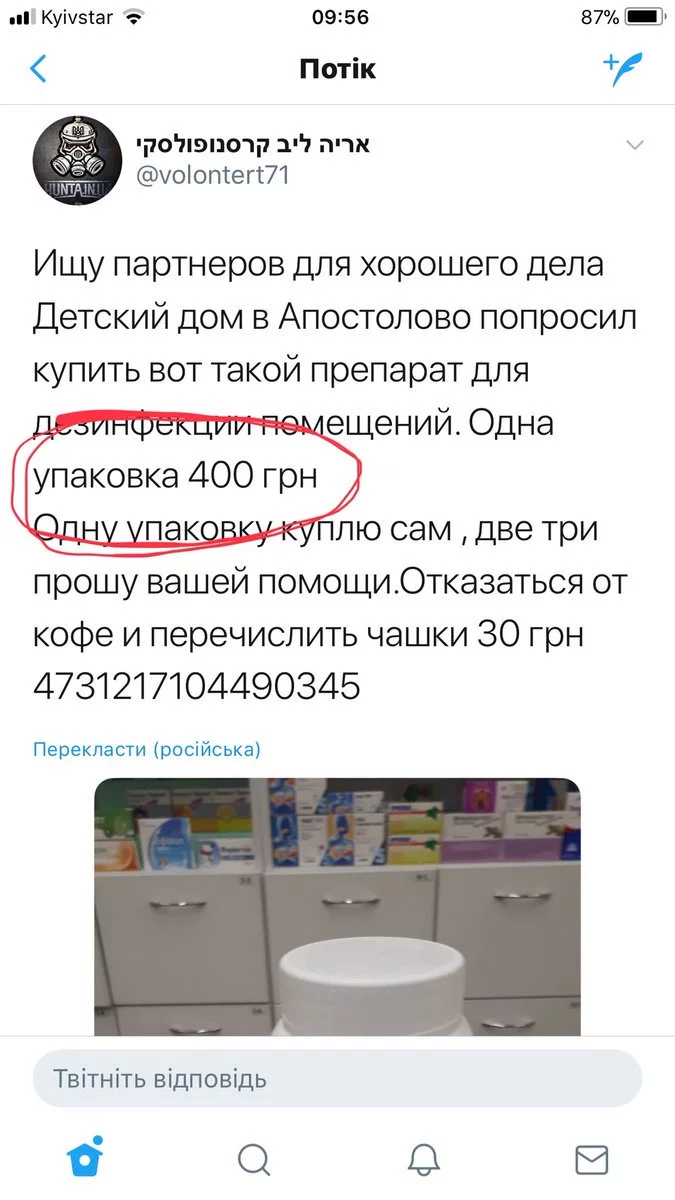
Task: Open the tweet's dropdown chevron menu
Action: [634, 146]
